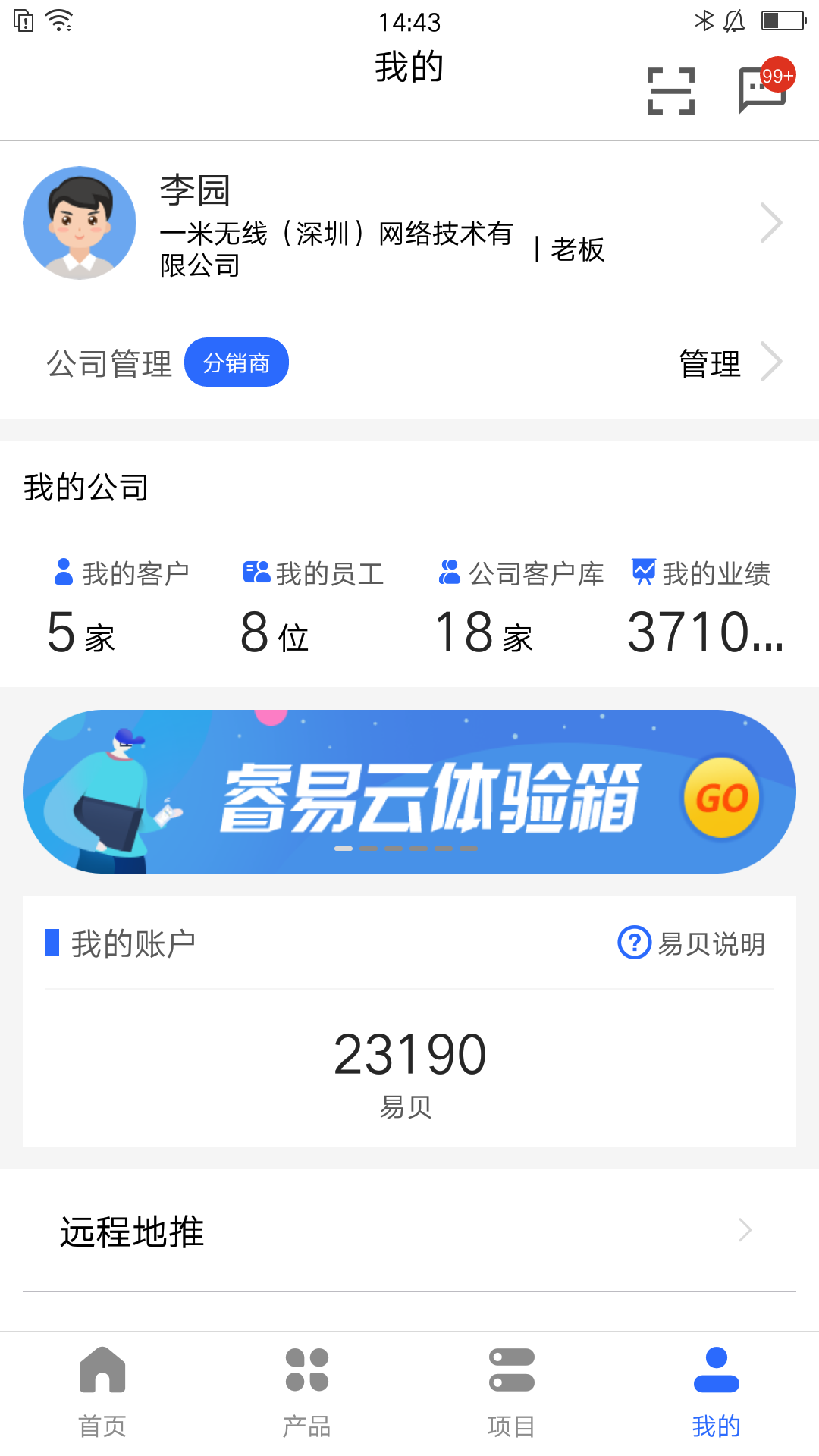Click the GO button on the banner
Viewport: 819px width, 1456px height.
(721, 796)
